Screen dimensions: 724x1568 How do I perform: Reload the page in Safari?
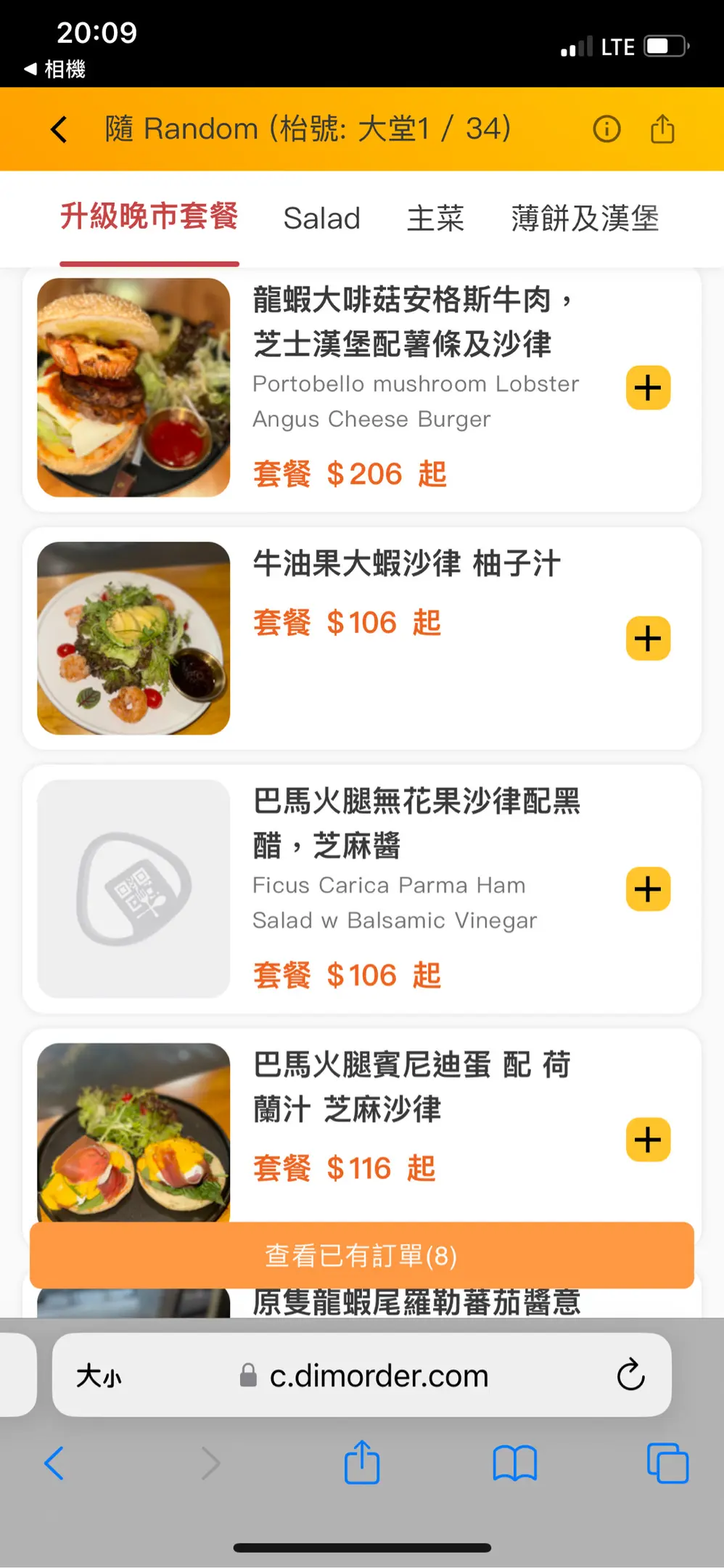[630, 1374]
